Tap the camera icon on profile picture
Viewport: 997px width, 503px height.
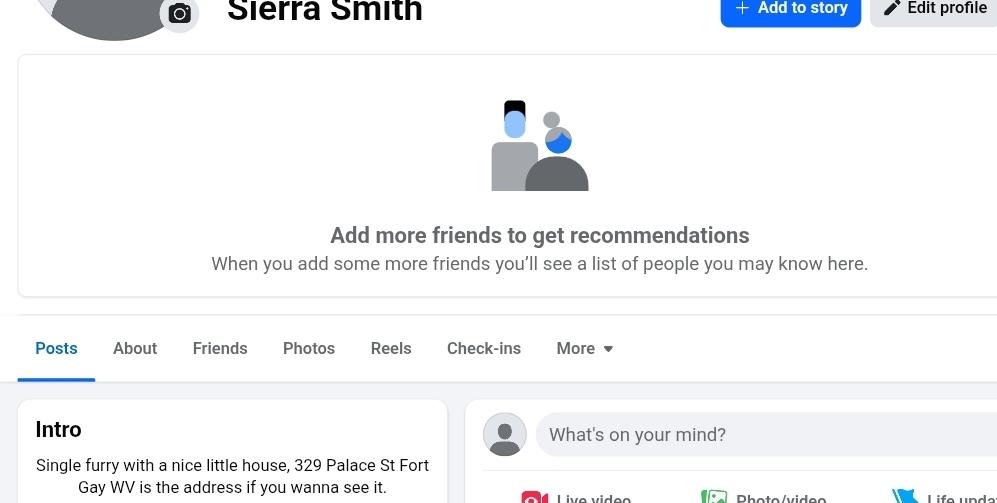coord(180,13)
